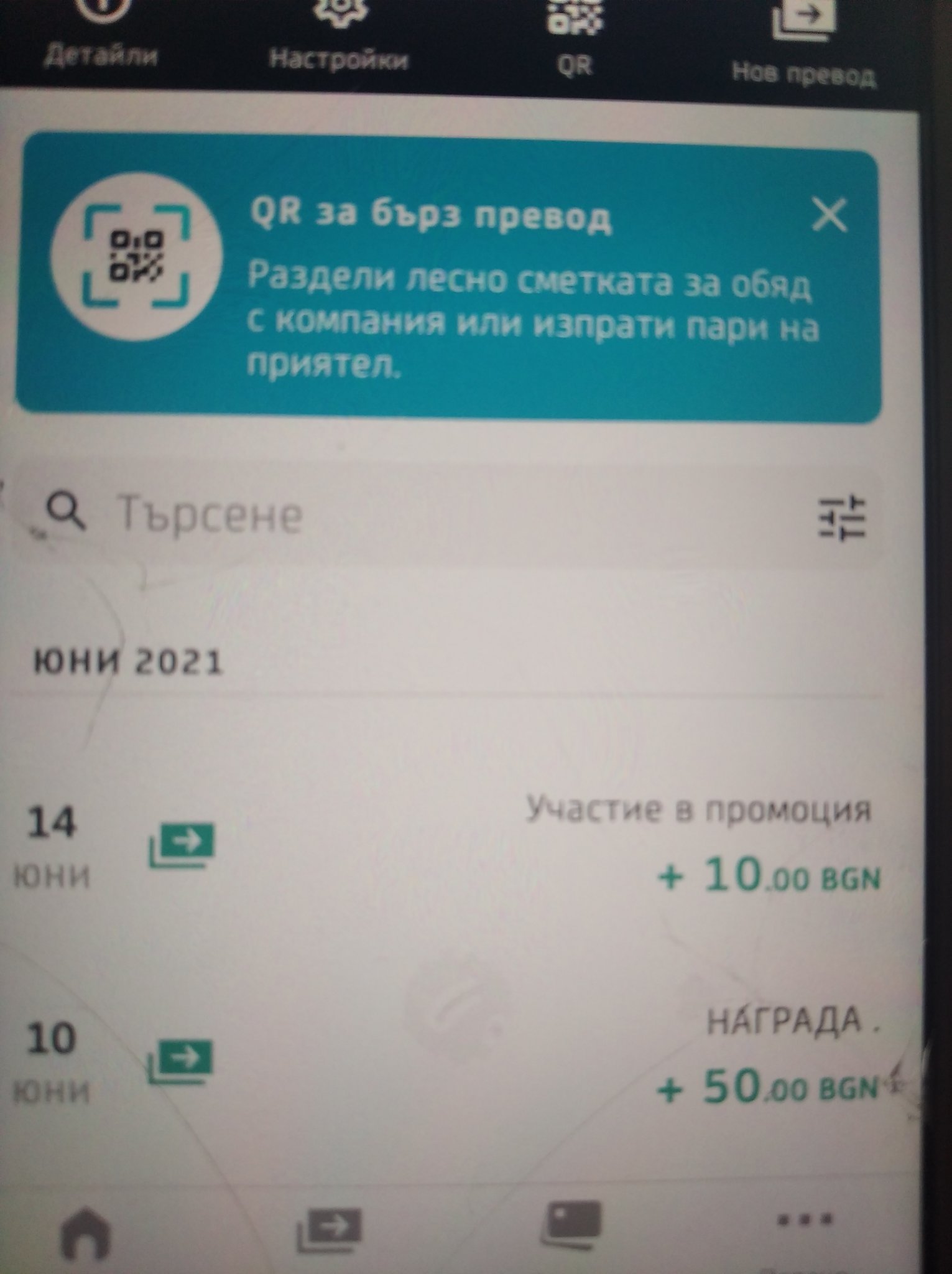
Task: Open Детайли in the top bar
Action: coord(99,37)
